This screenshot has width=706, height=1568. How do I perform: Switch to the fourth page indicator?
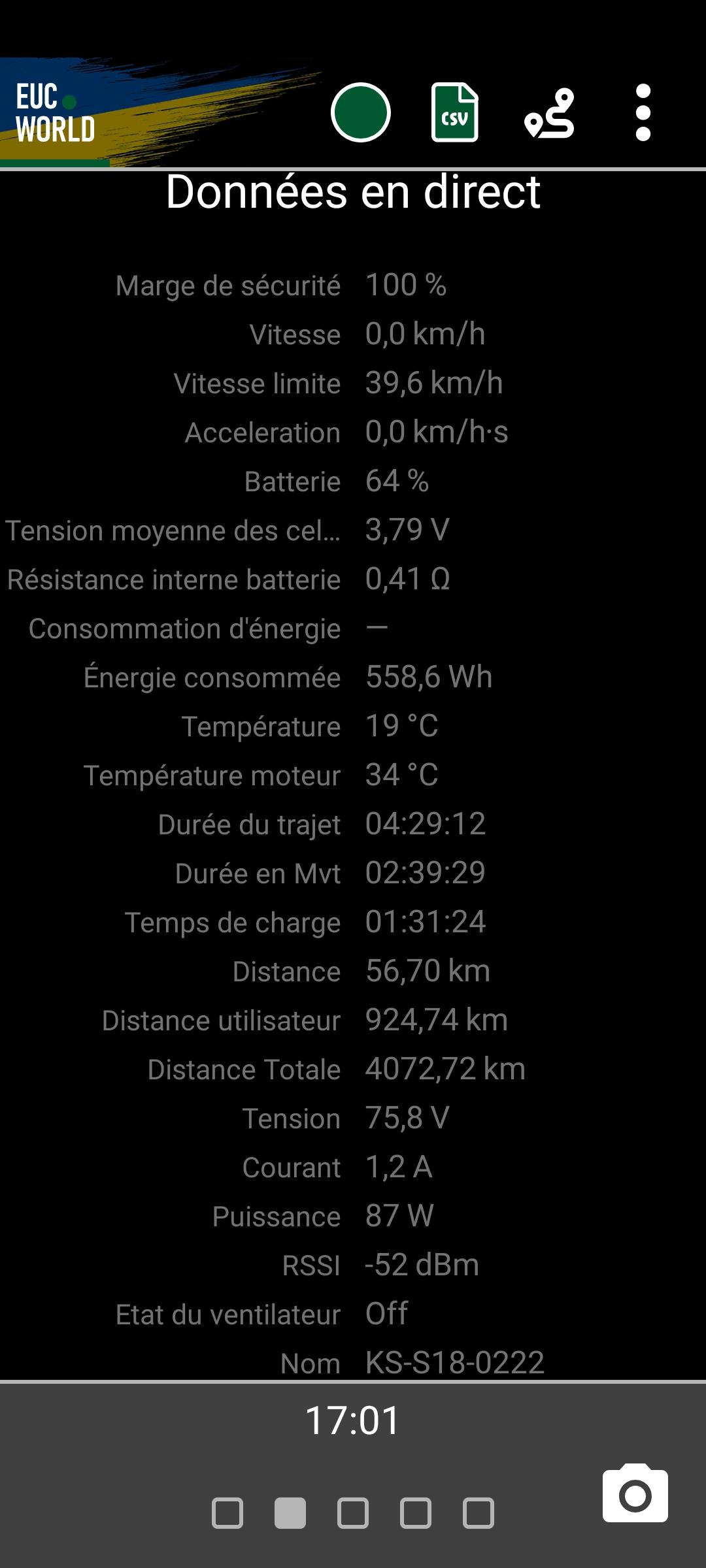[416, 1513]
